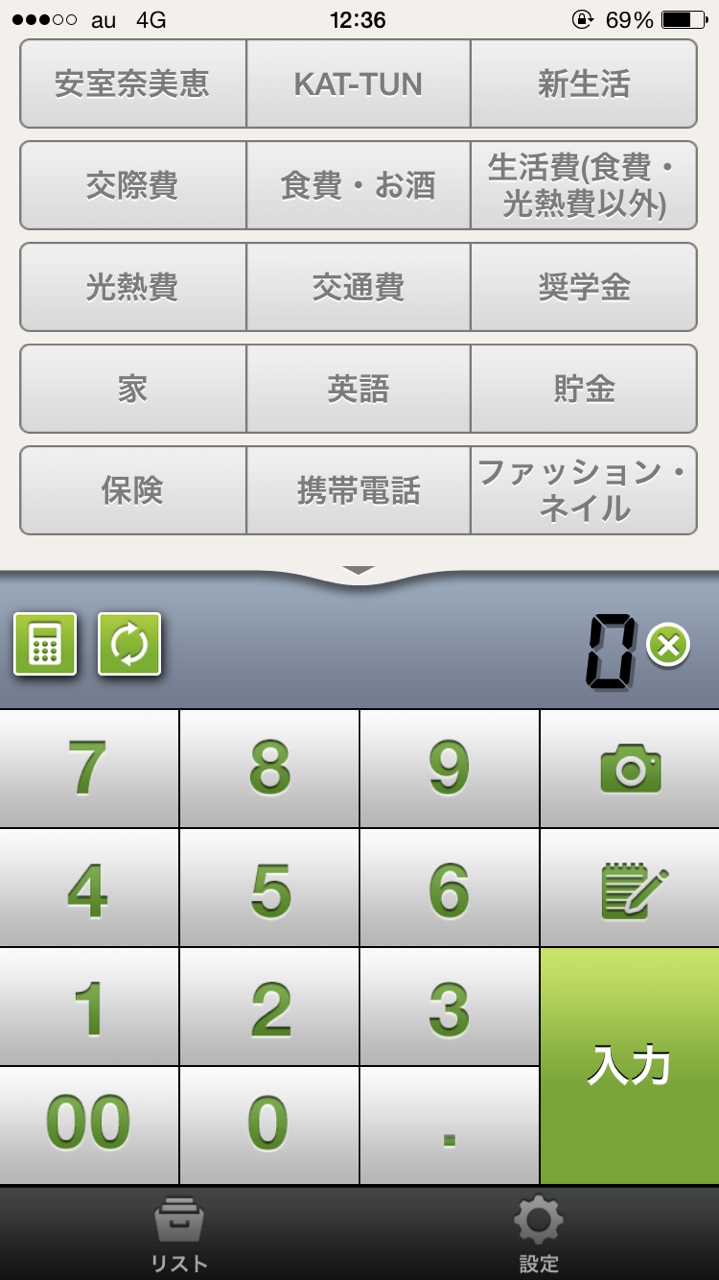Switch to the リスト tab

pyautogui.click(x=179, y=1235)
